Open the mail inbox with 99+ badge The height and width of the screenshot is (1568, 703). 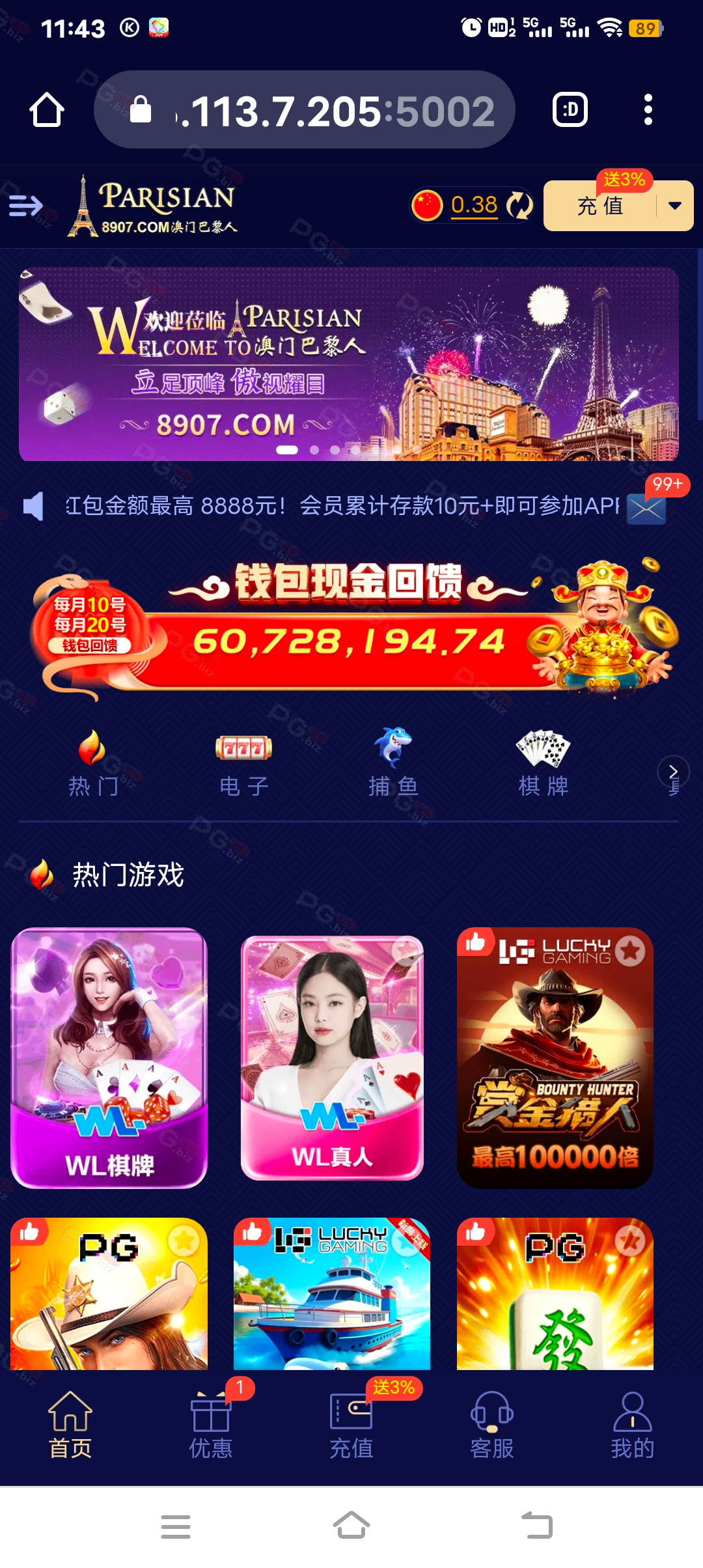point(646,507)
